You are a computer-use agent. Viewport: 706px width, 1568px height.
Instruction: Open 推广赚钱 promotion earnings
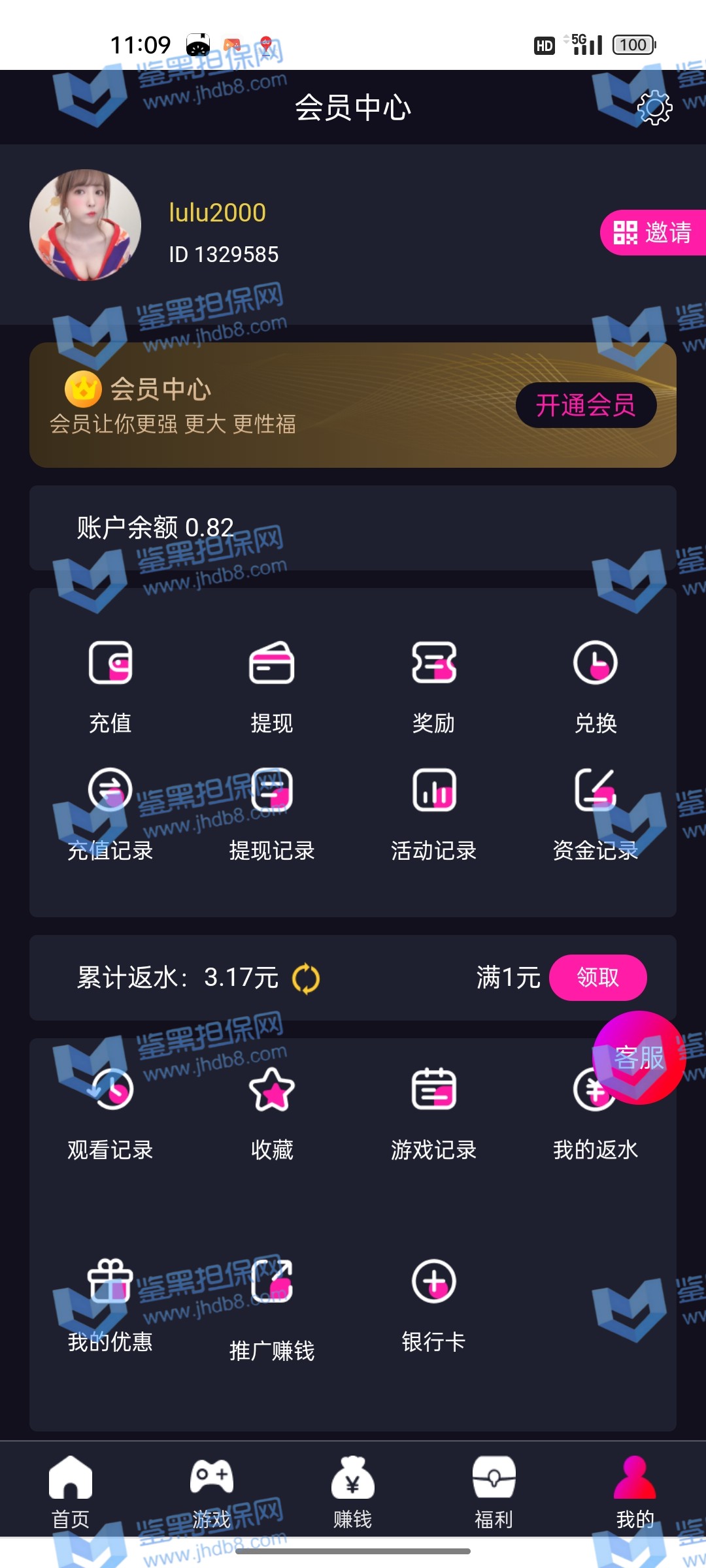click(x=271, y=1307)
